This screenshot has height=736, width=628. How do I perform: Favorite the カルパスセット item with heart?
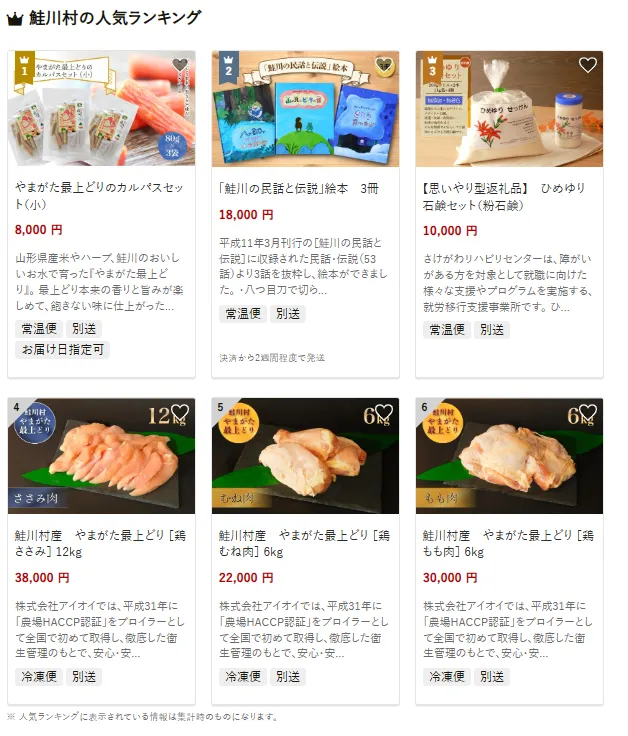(x=180, y=66)
